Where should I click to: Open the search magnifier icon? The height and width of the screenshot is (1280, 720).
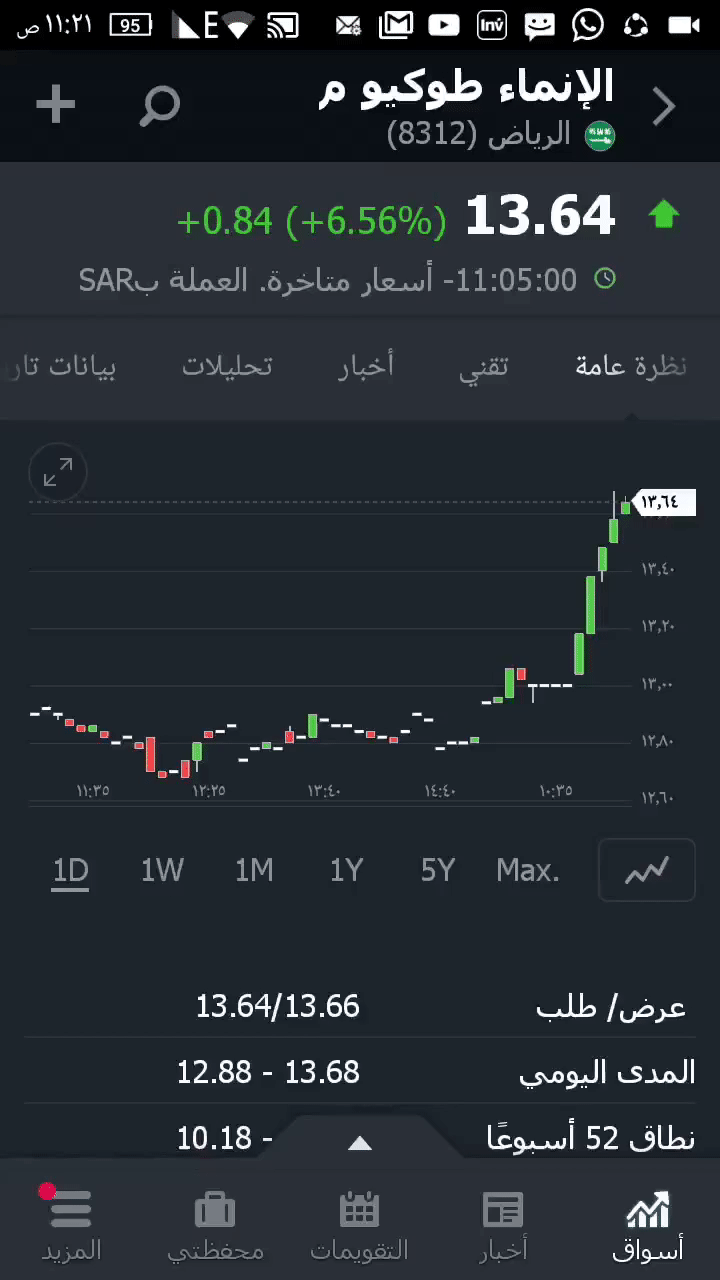click(160, 104)
